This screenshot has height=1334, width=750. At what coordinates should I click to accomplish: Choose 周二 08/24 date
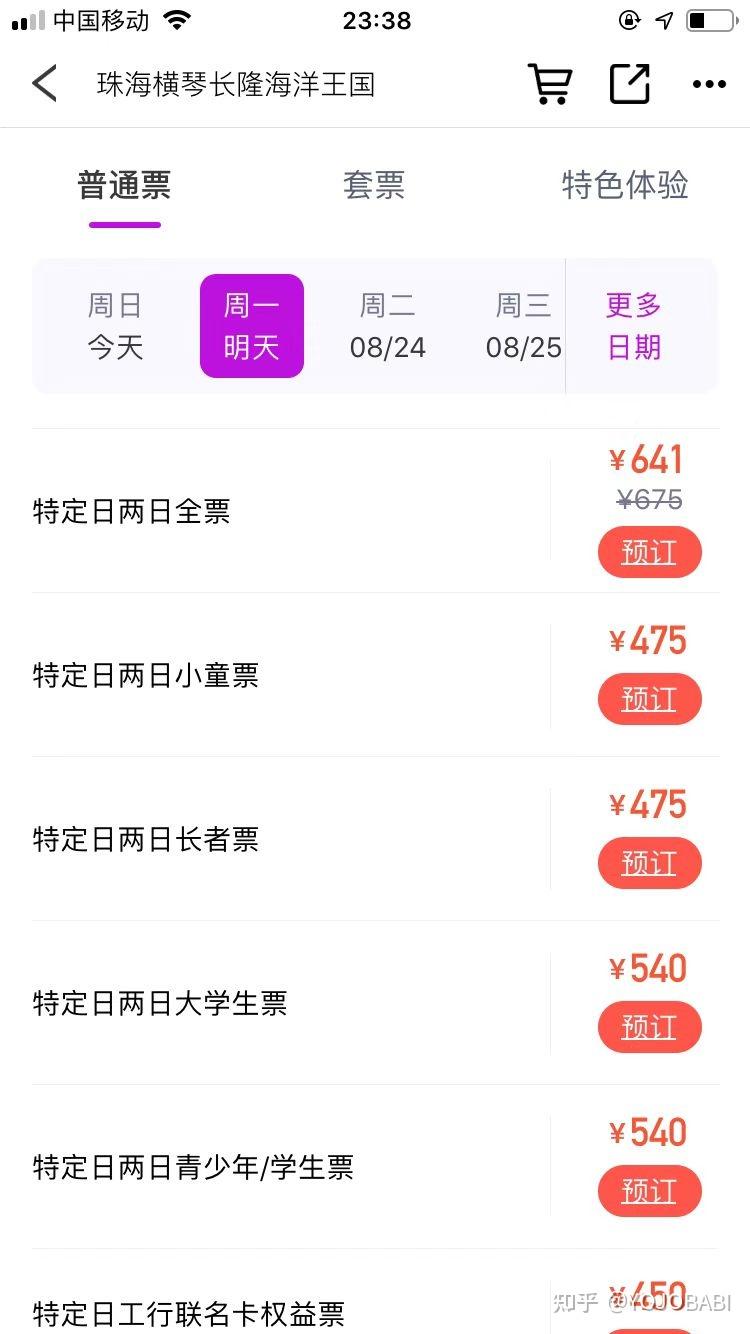[x=387, y=326]
